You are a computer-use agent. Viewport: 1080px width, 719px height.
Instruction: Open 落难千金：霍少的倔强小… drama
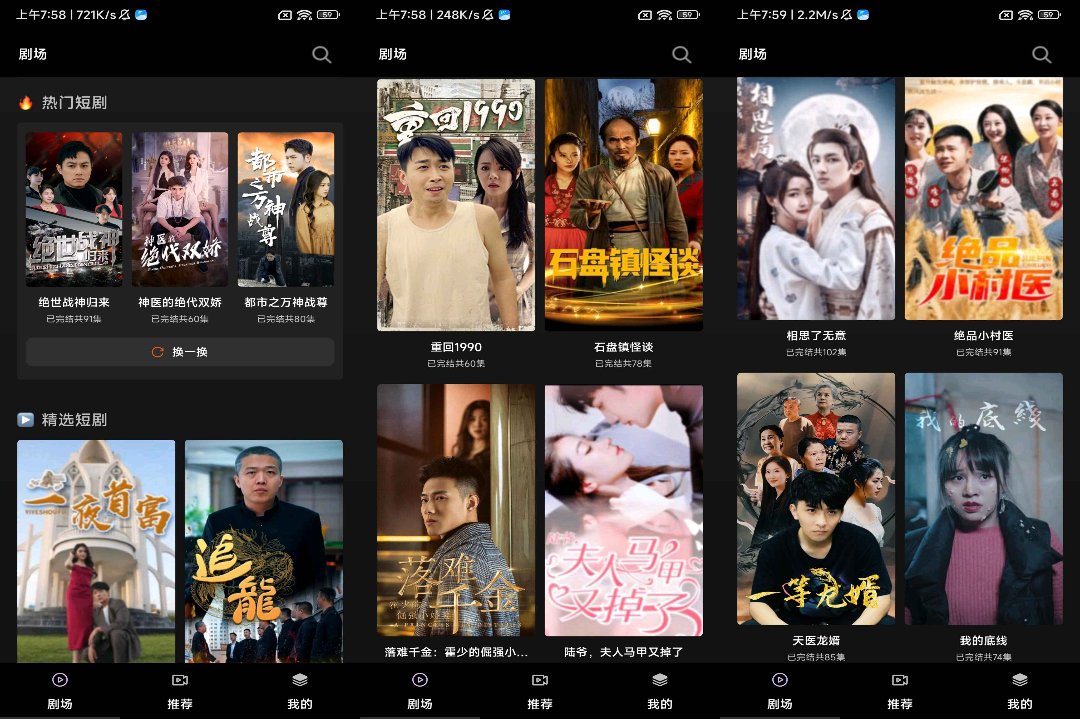456,510
